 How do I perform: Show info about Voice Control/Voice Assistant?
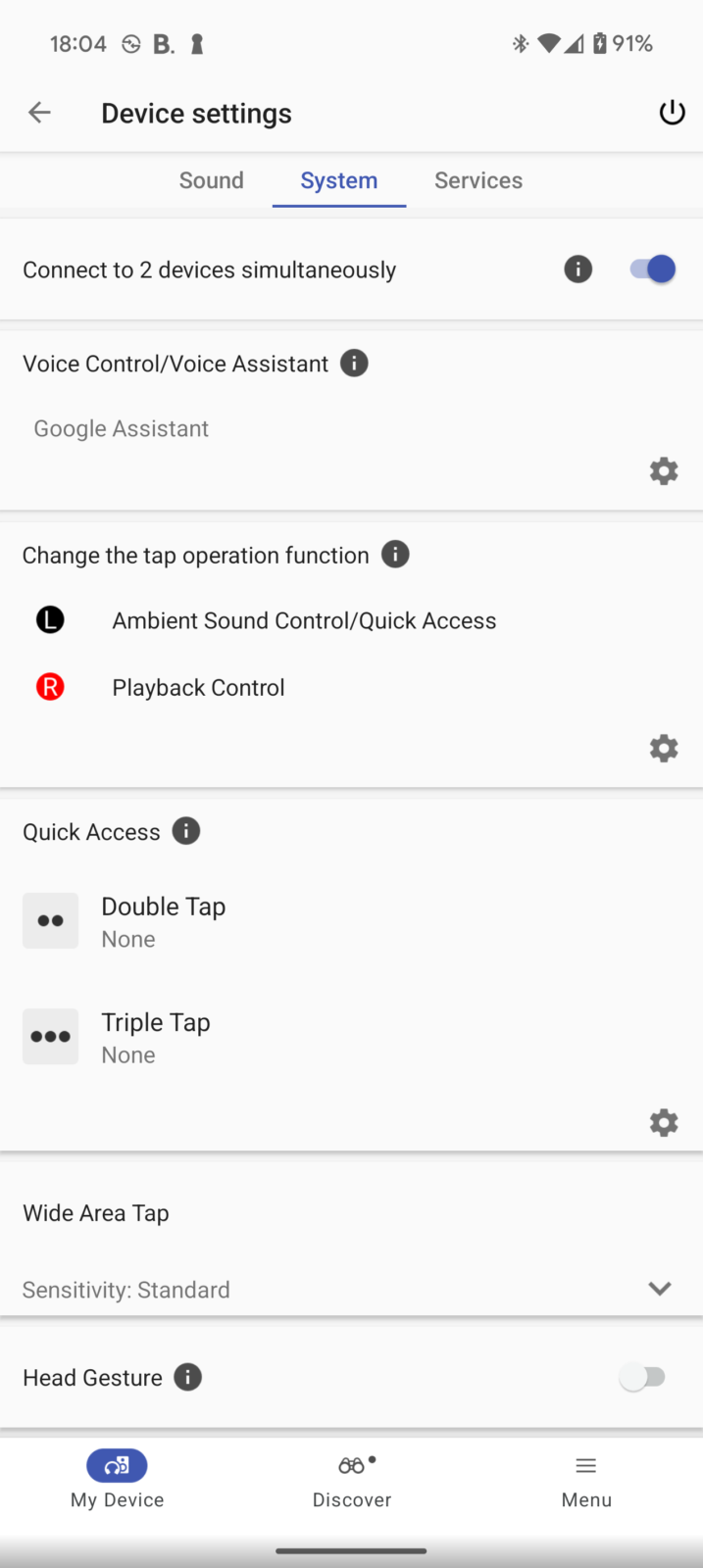pyautogui.click(x=354, y=364)
